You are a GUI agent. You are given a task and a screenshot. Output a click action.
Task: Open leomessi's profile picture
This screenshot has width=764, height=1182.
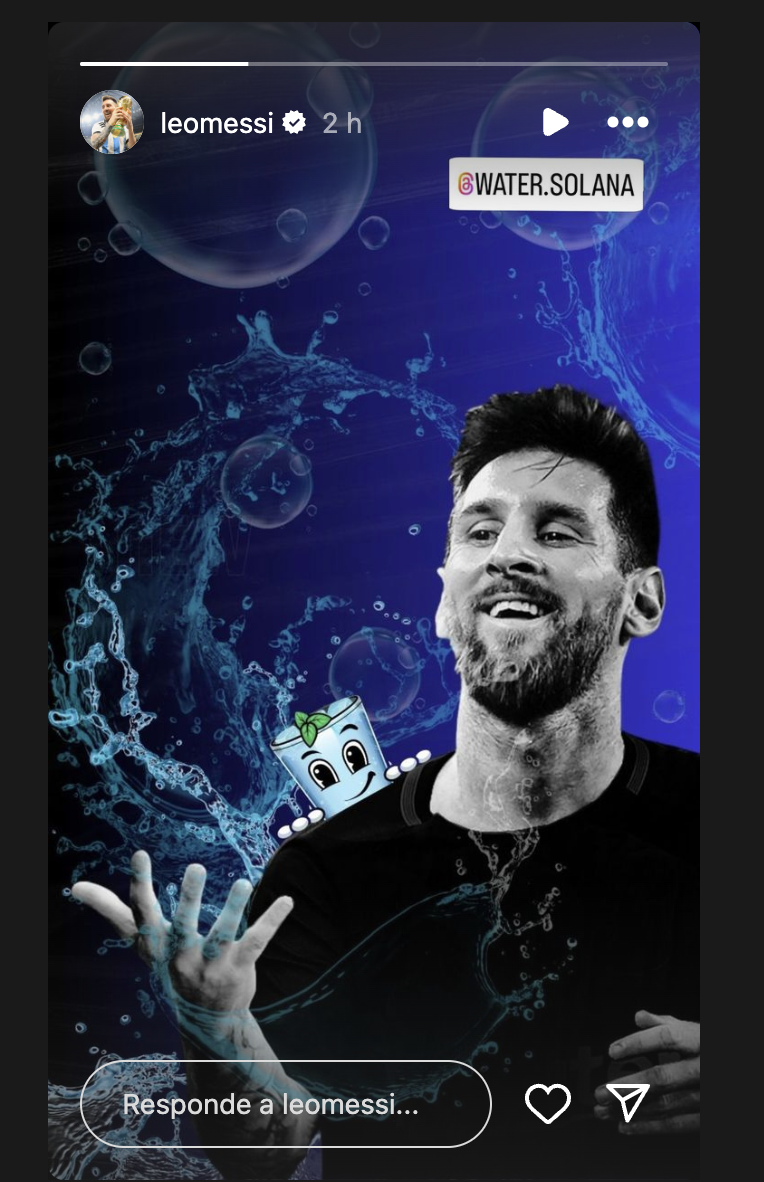(112, 122)
